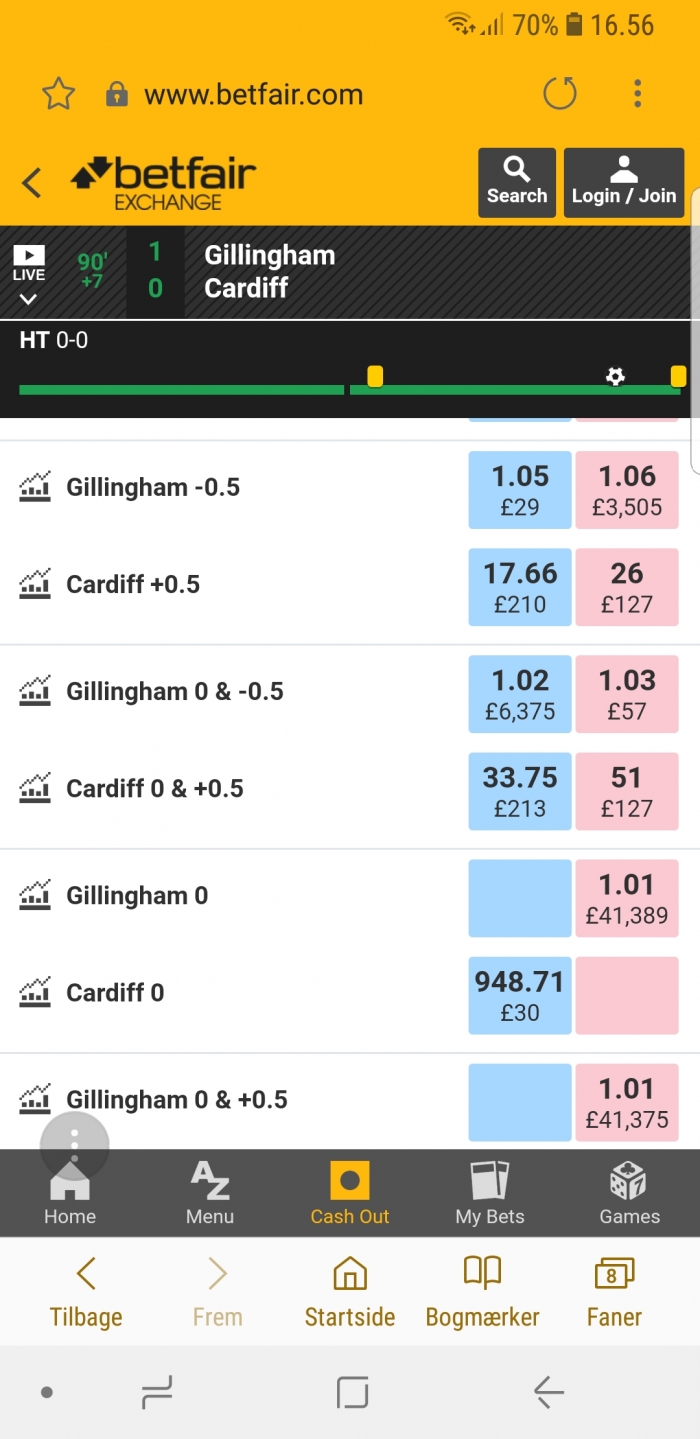Image resolution: width=700 pixels, height=1439 pixels.
Task: Back Cardiff +0.5 at 17.66
Action: [520, 586]
